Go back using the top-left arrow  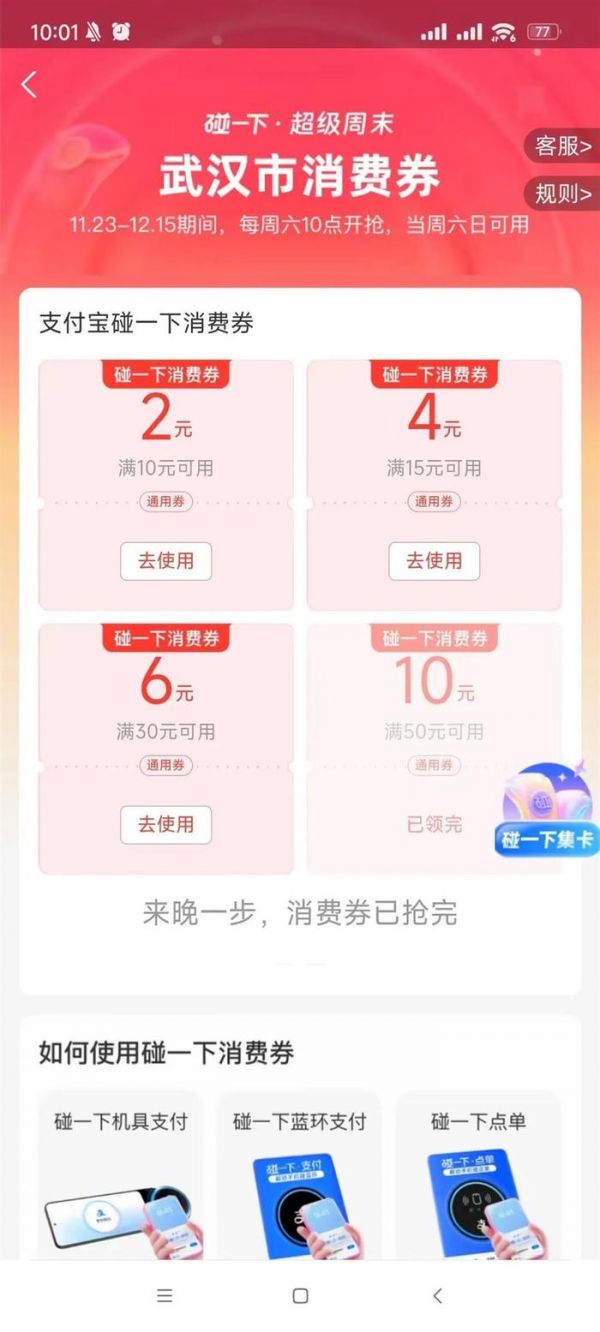point(29,85)
